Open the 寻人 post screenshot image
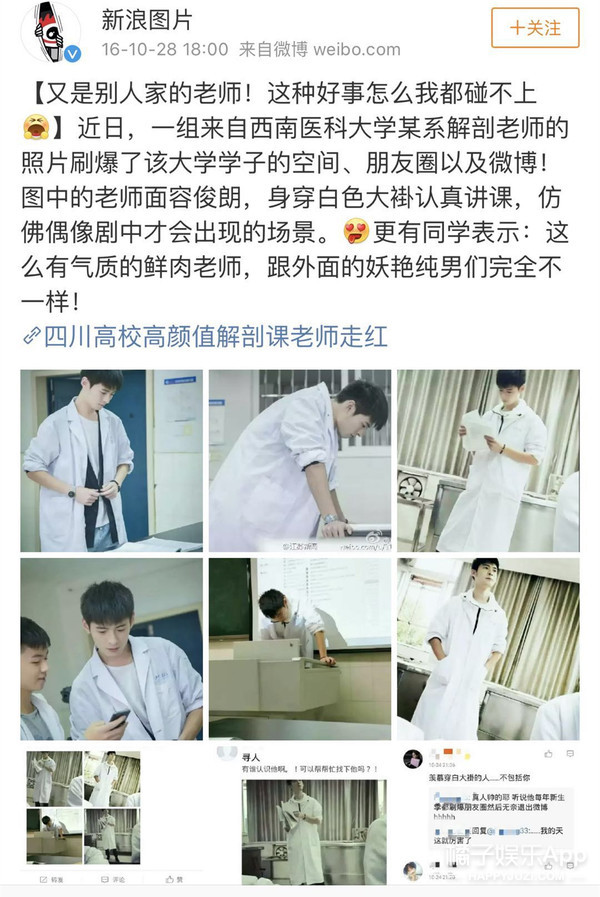 [x=299, y=815]
